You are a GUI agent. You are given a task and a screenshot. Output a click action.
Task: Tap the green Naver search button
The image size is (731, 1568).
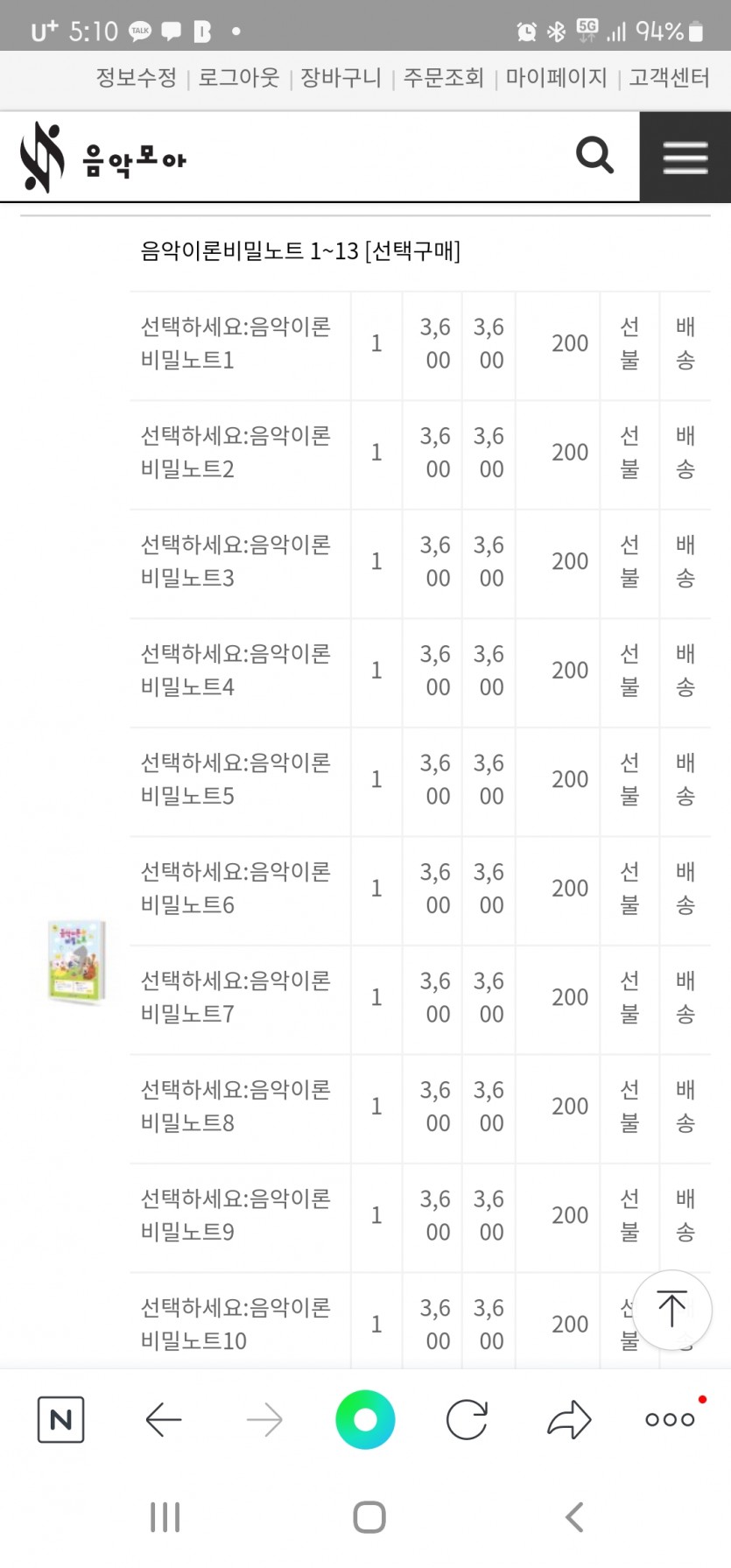tap(365, 1419)
